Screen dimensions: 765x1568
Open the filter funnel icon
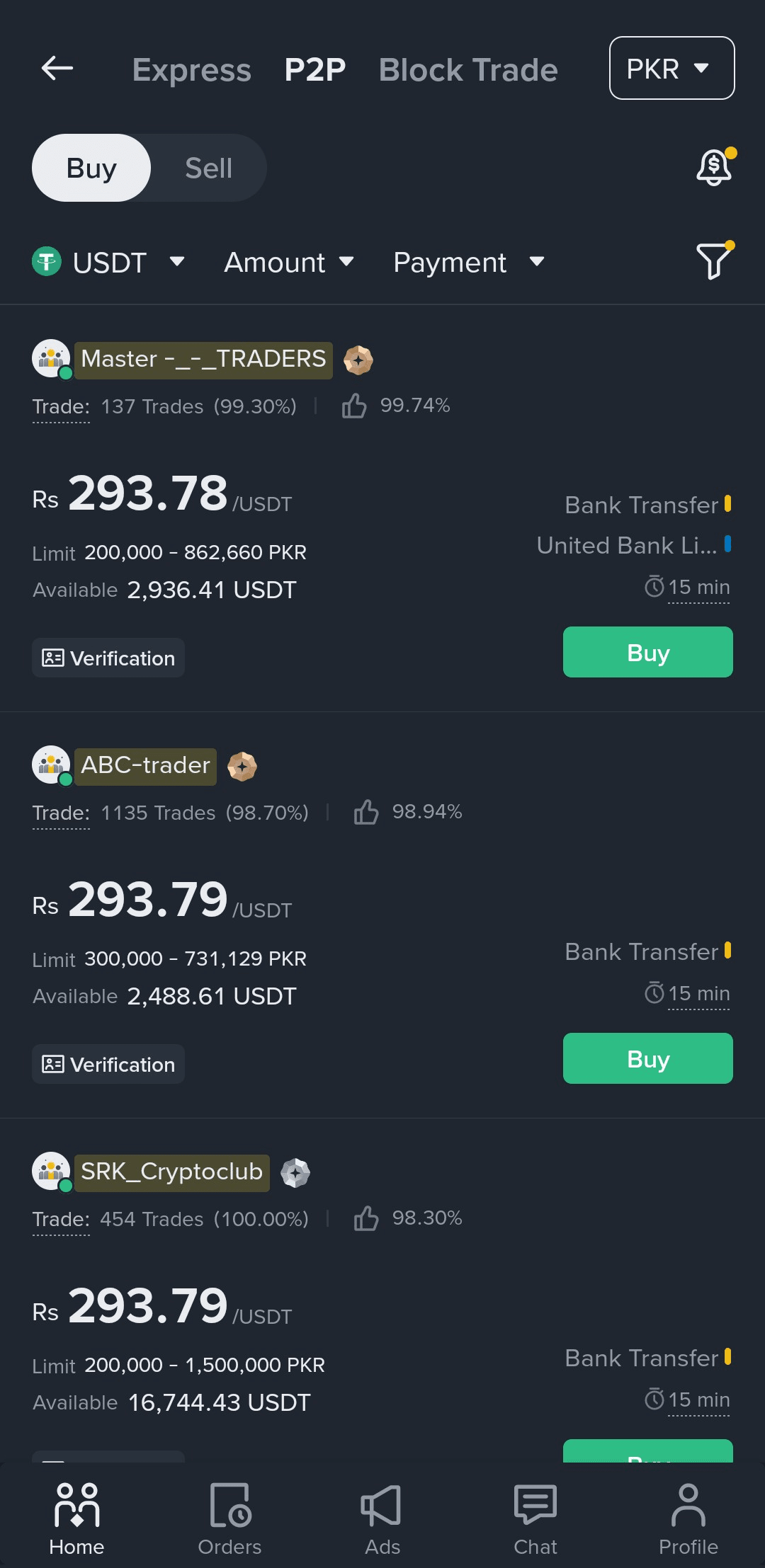[714, 261]
